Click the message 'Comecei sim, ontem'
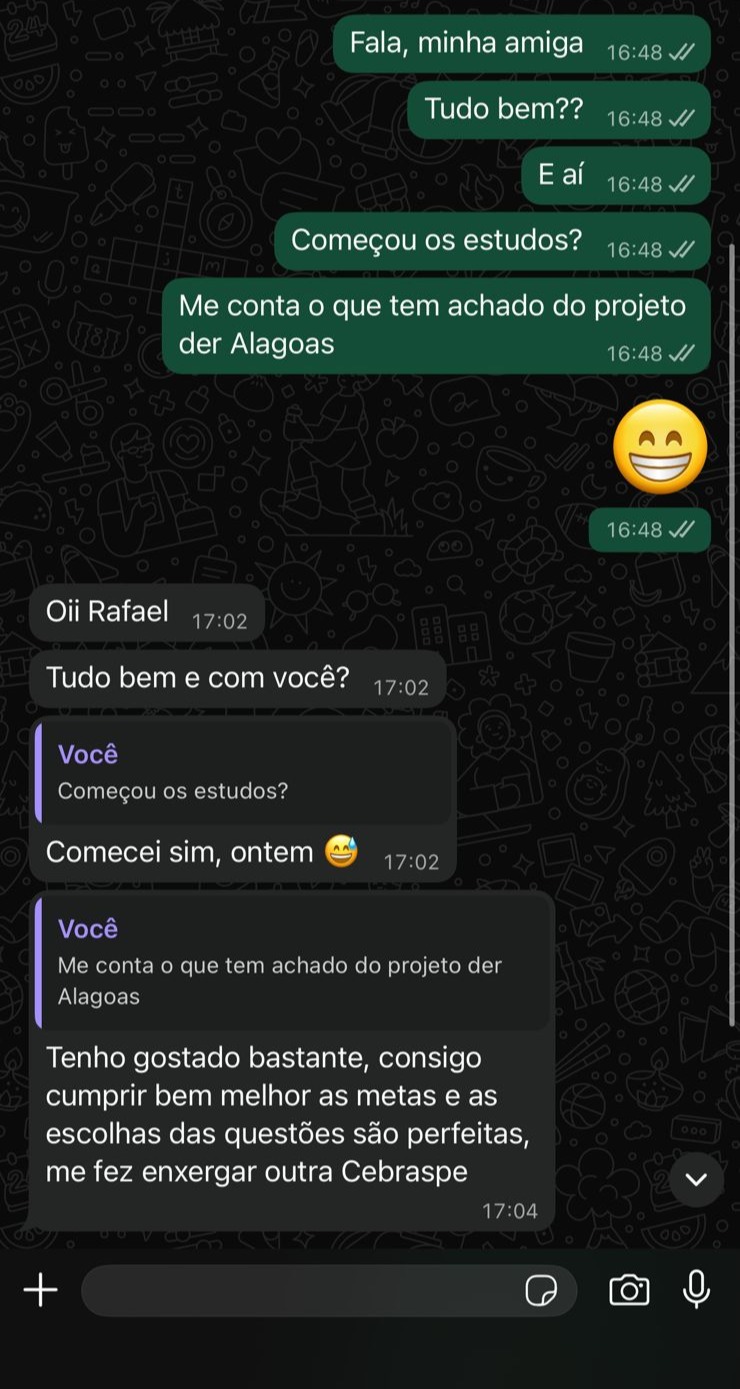The width and height of the screenshot is (740, 1389). pyautogui.click(x=182, y=851)
